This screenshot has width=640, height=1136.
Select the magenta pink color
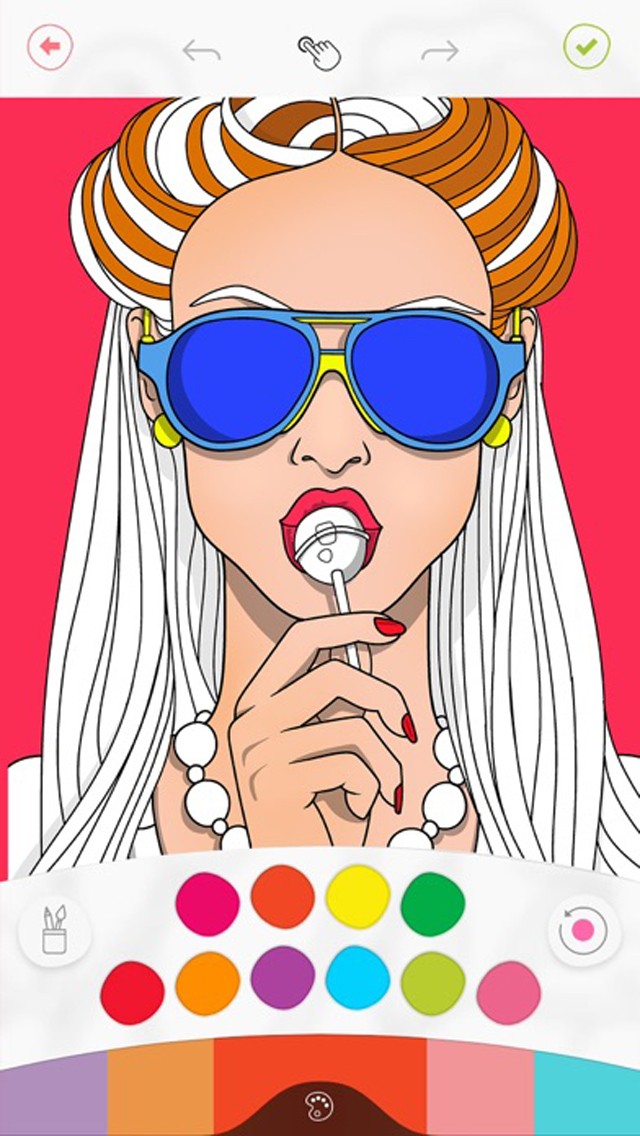pos(207,902)
